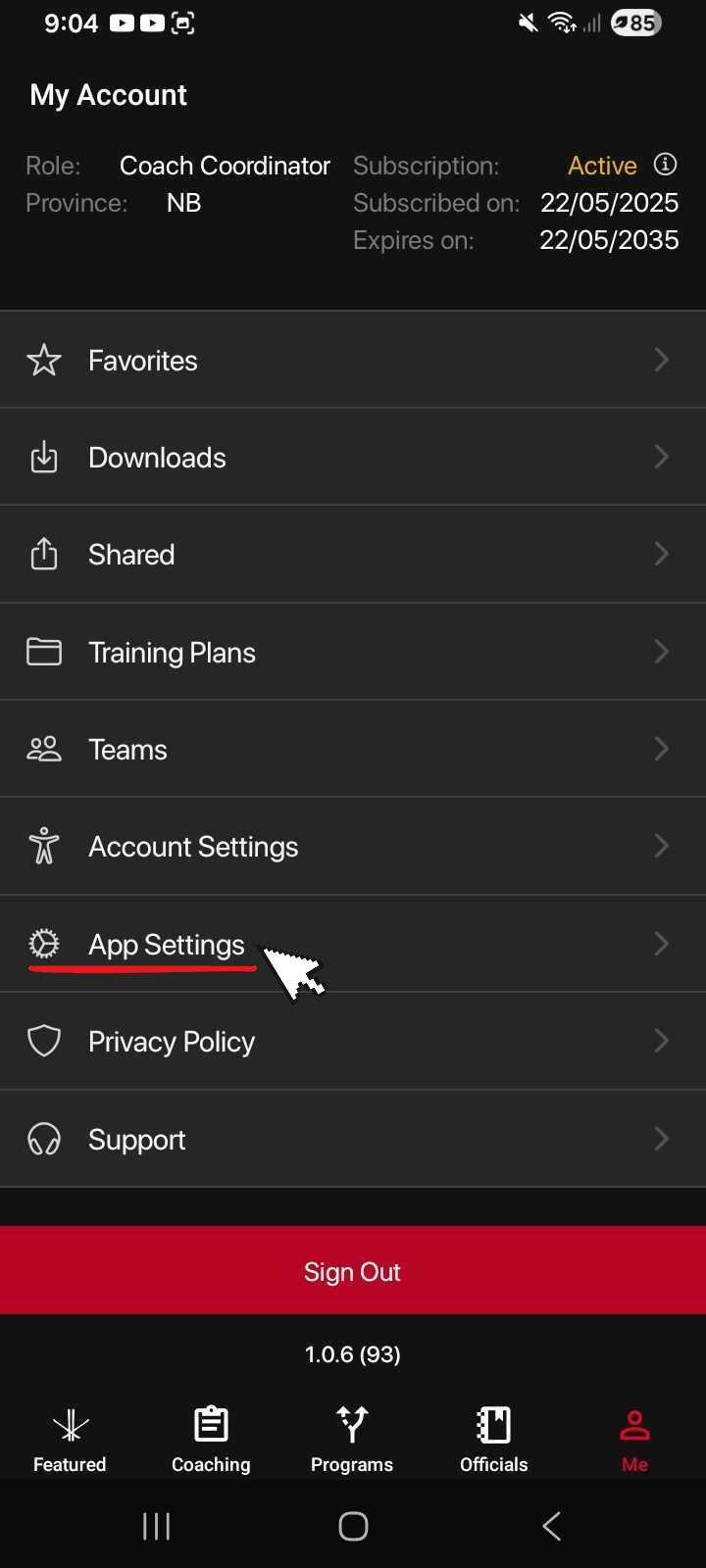The width and height of the screenshot is (706, 1568).
Task: Click the Teams people icon
Action: pos(44,748)
